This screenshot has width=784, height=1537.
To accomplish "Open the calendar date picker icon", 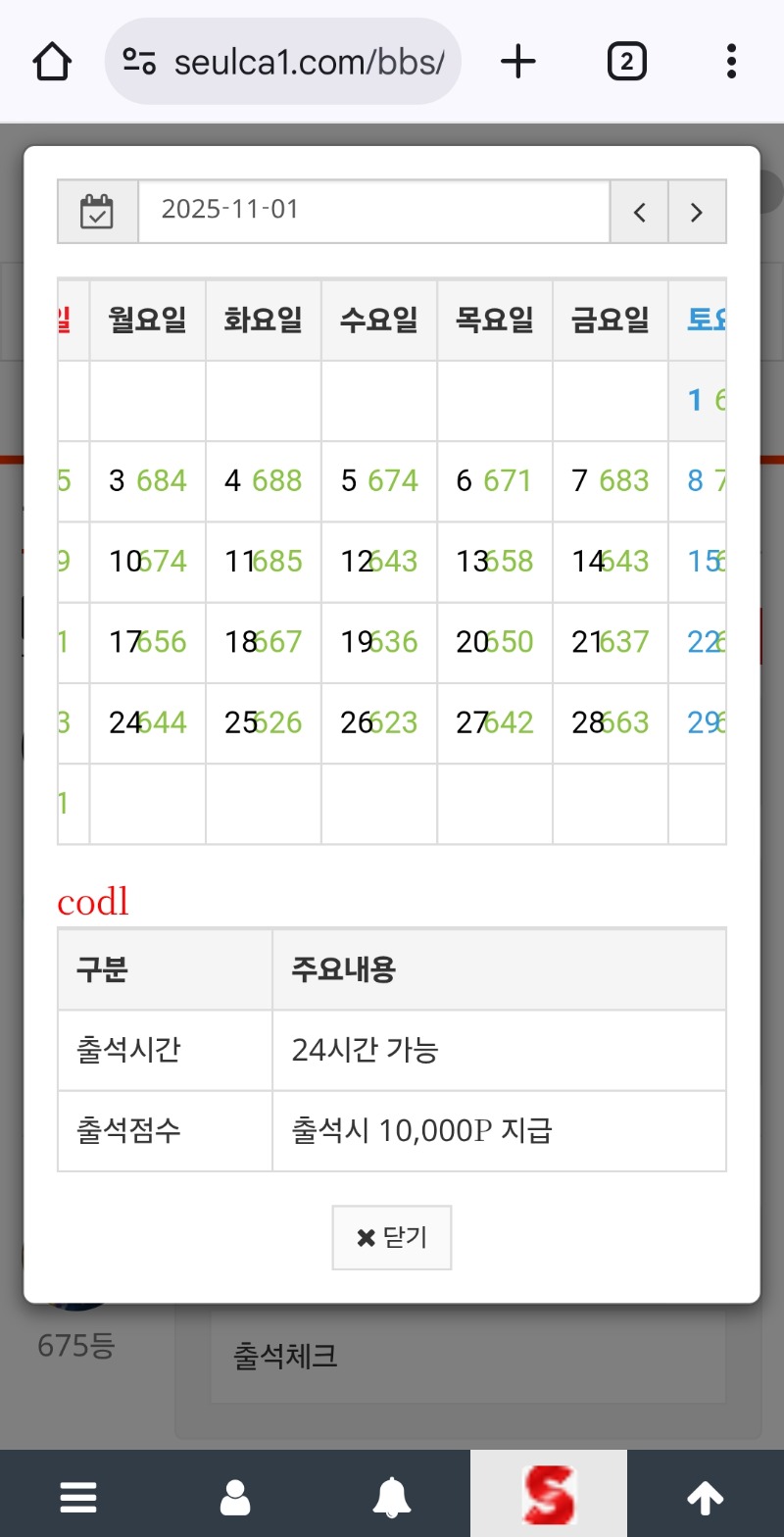I will [97, 212].
